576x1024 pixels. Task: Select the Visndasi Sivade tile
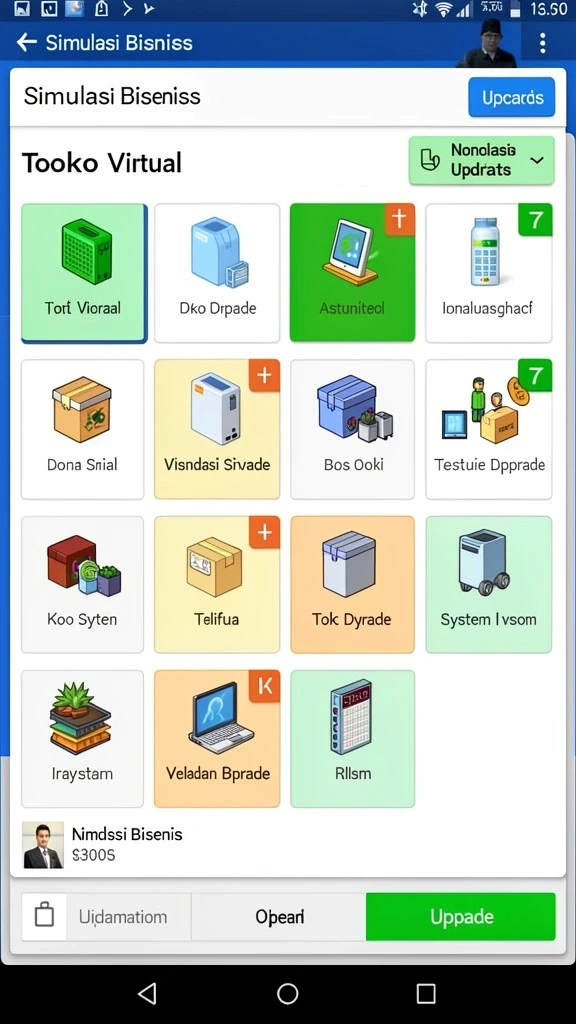click(217, 429)
